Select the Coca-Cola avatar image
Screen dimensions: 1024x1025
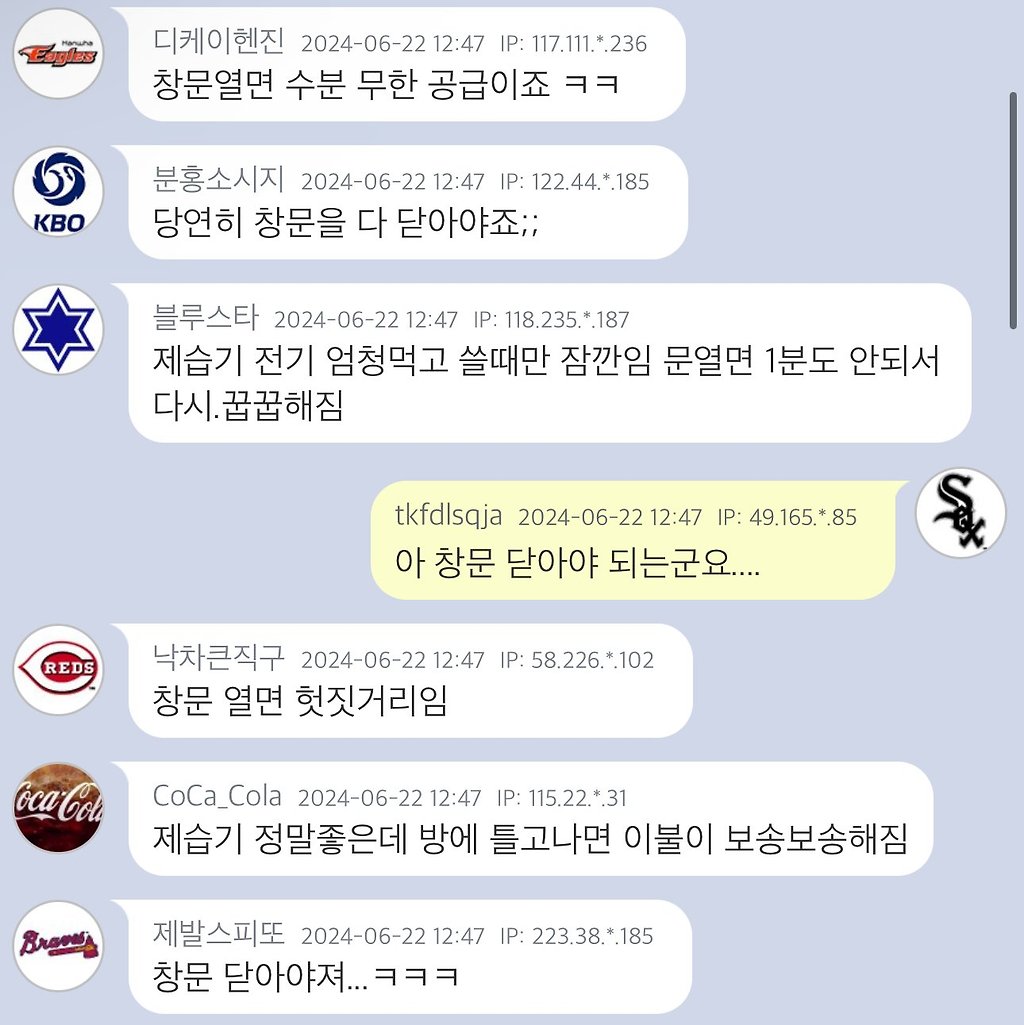(57, 808)
